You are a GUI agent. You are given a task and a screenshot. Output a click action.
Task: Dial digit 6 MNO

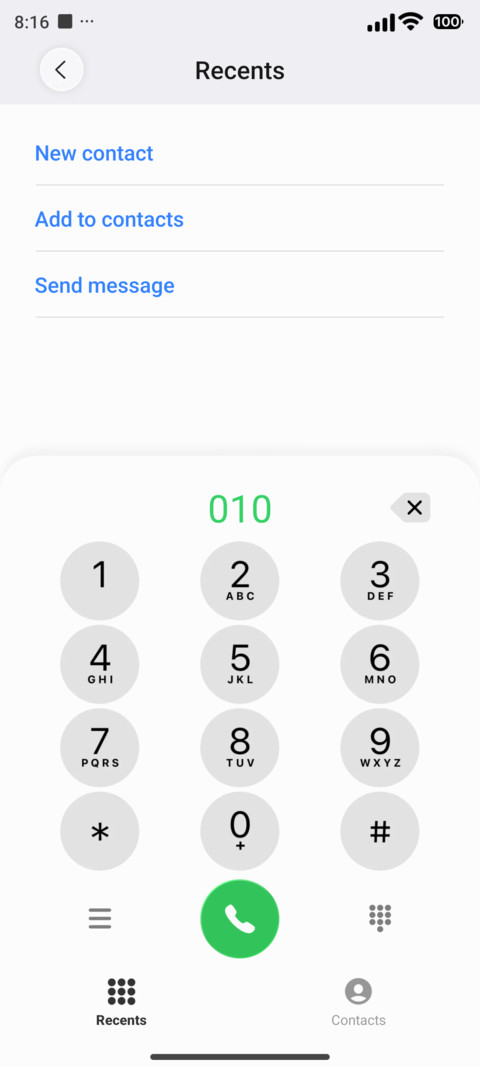(380, 664)
